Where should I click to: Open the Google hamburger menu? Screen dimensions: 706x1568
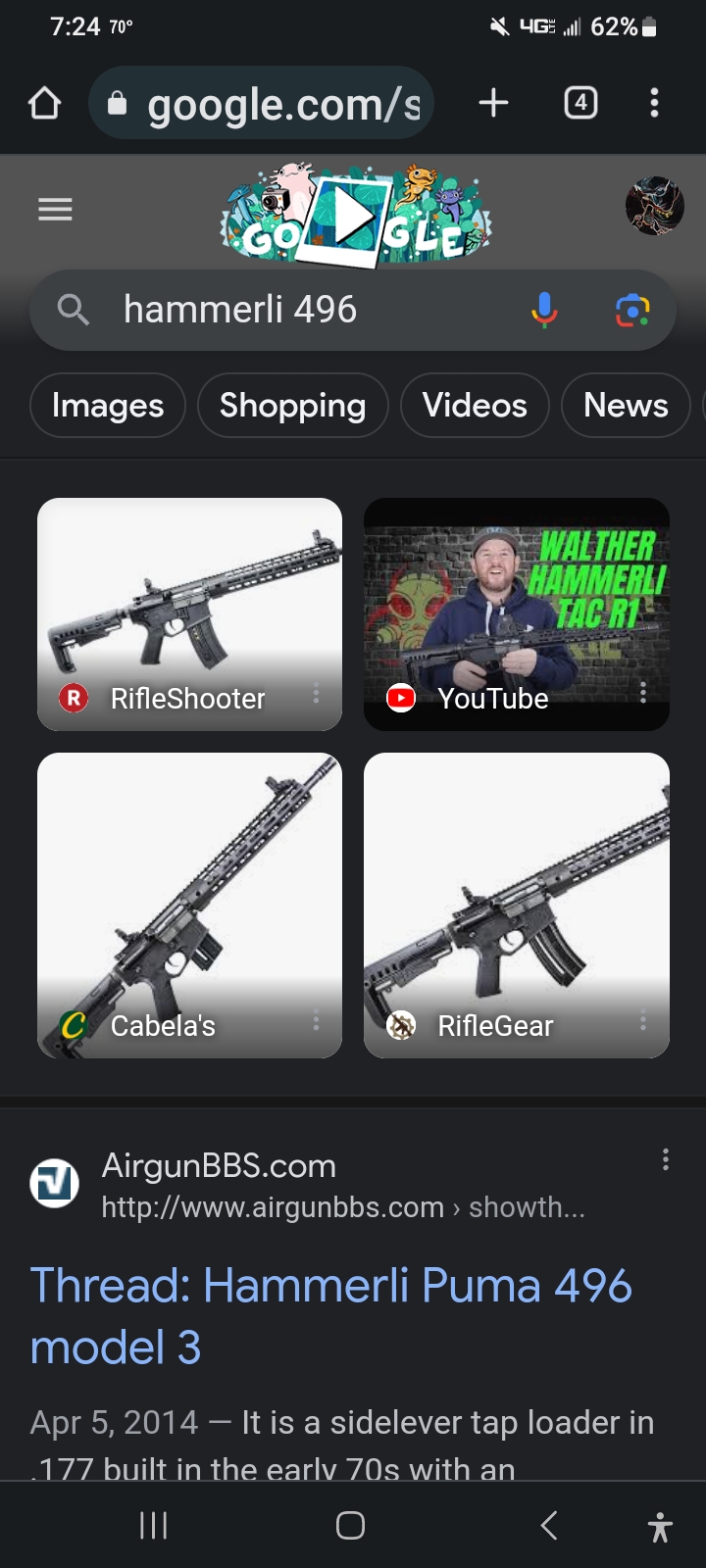(55, 209)
